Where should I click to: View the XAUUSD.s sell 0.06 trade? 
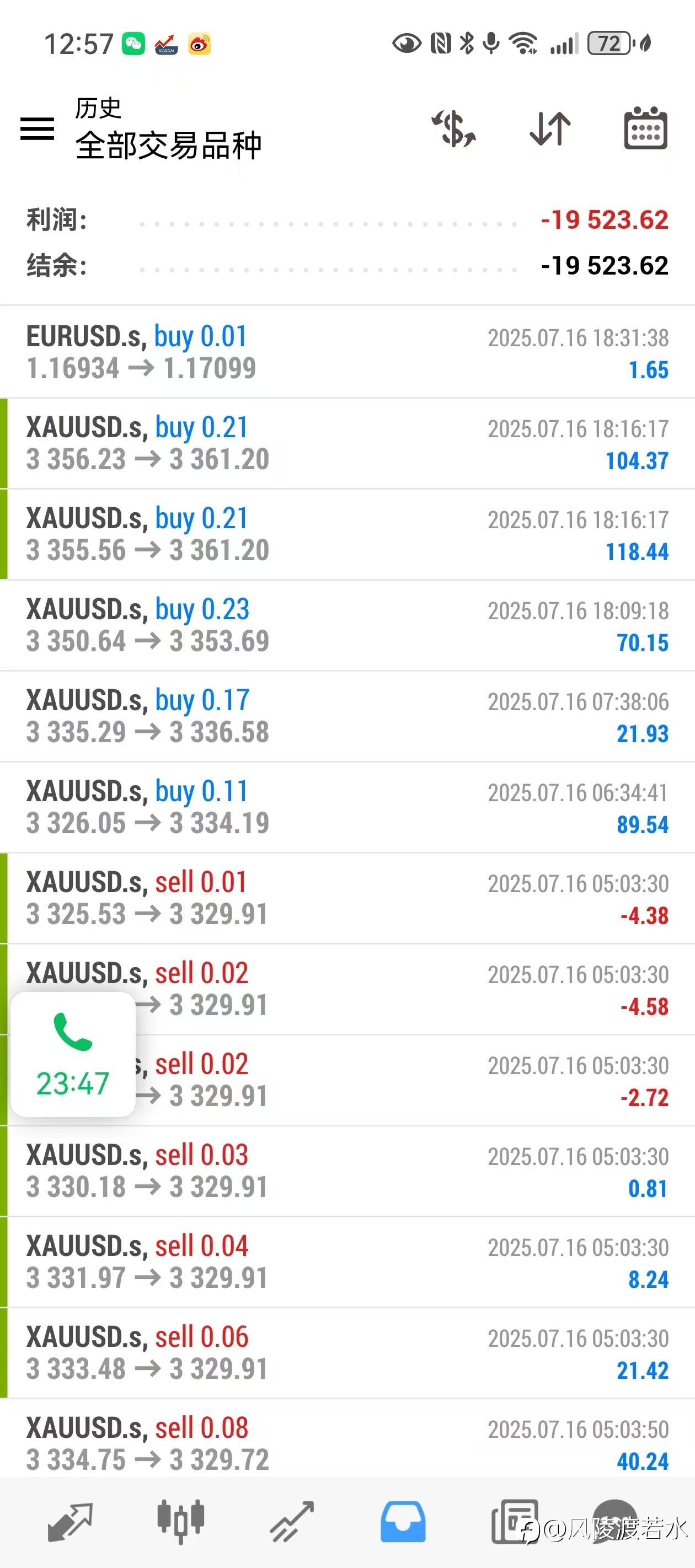point(347,1353)
